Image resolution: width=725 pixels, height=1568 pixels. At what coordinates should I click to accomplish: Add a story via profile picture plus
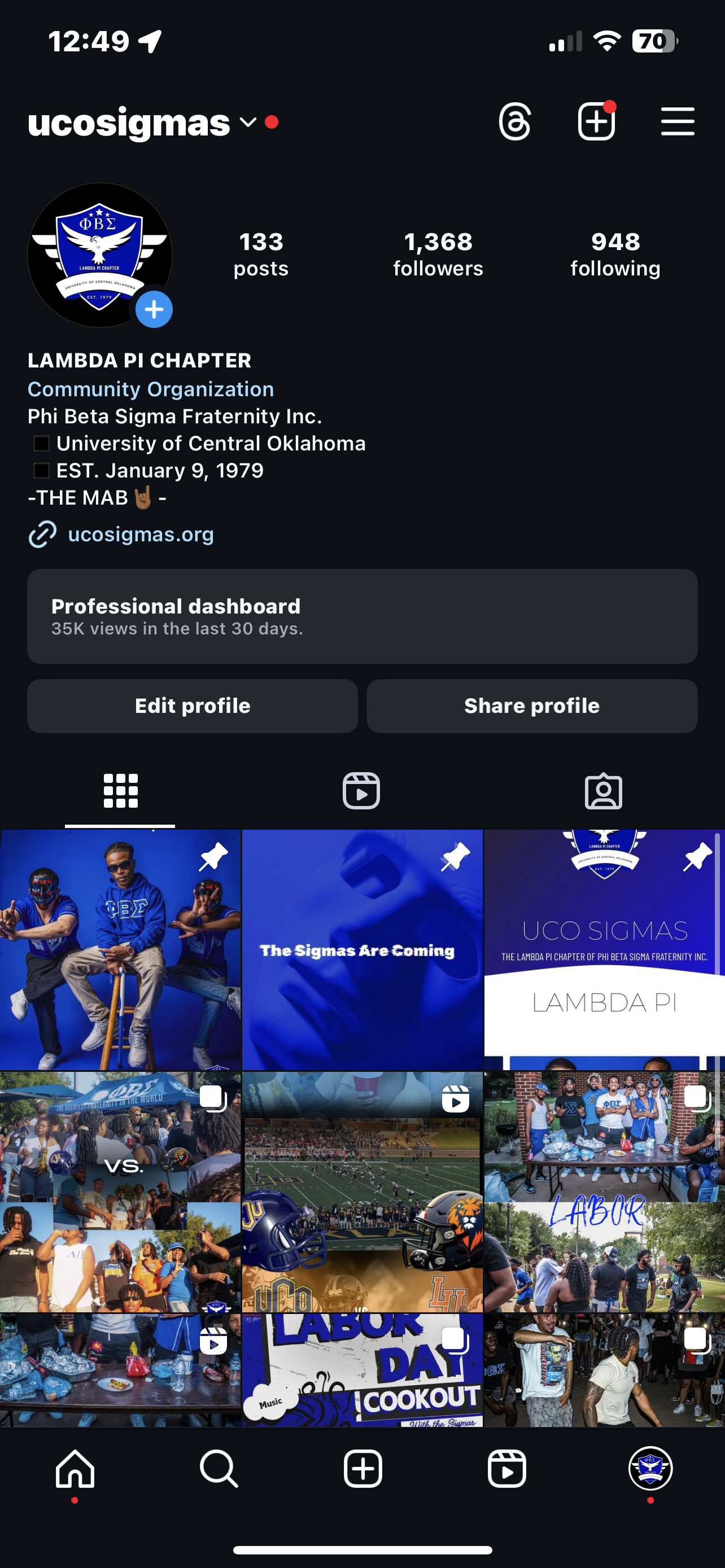pos(154,310)
